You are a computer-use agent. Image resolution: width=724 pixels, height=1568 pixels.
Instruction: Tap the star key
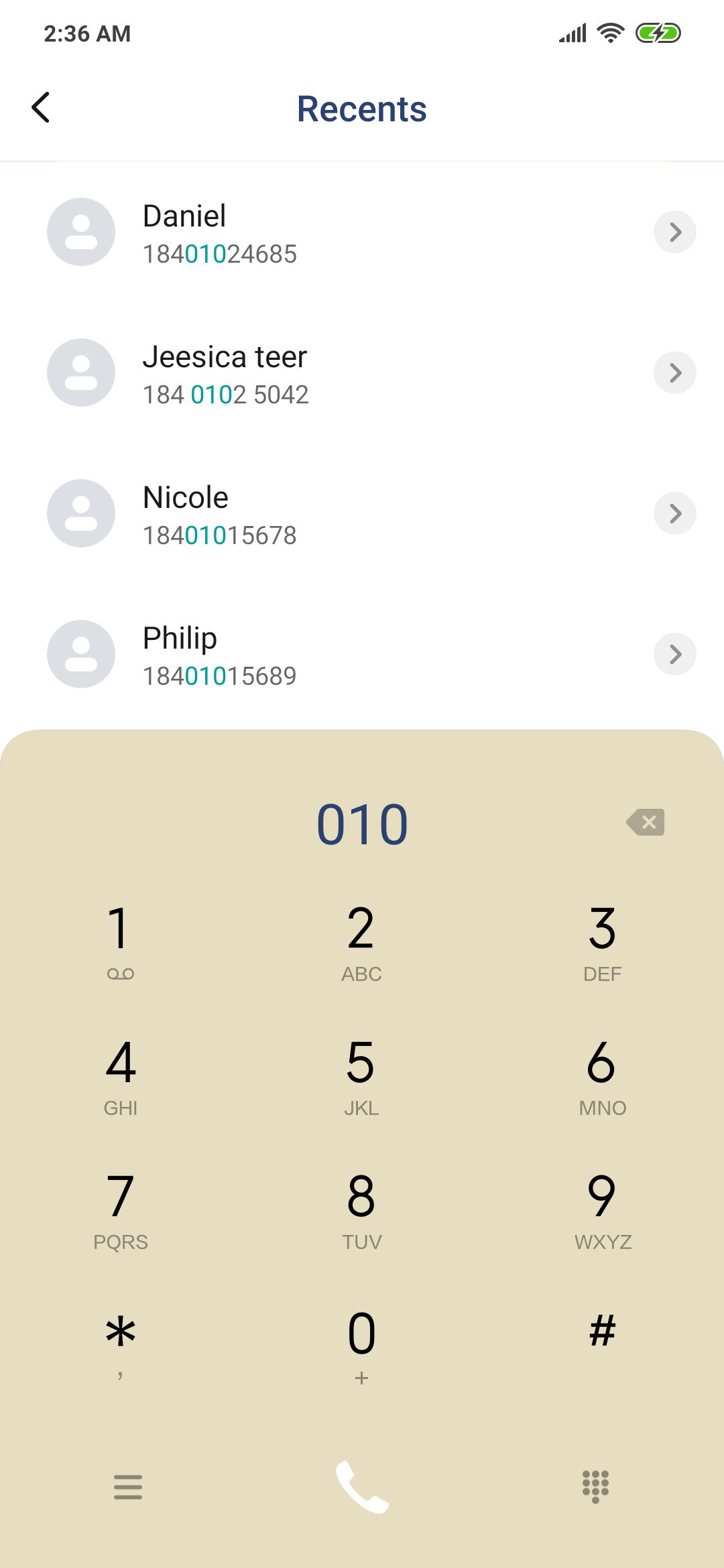pos(121,1343)
